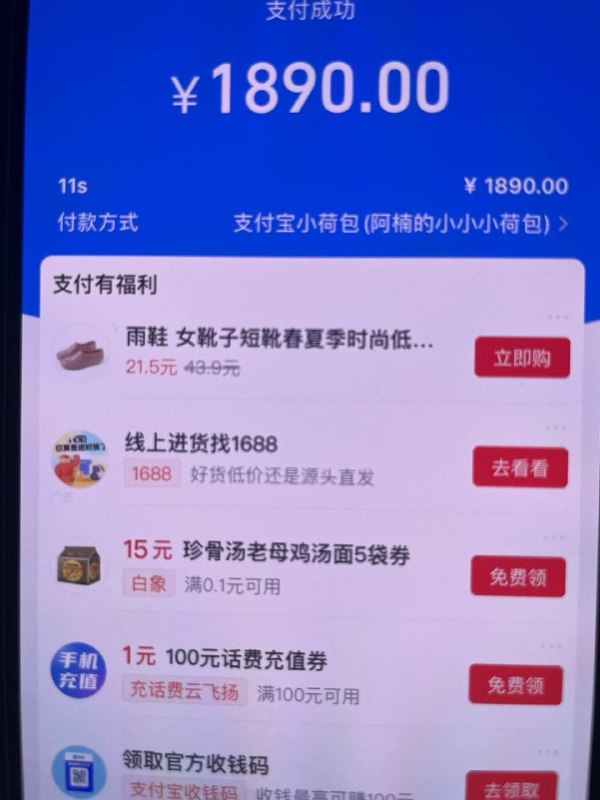Image resolution: width=600 pixels, height=800 pixels.
Task: Open payment method 支付宝小荷包 details
Action: click(400, 222)
